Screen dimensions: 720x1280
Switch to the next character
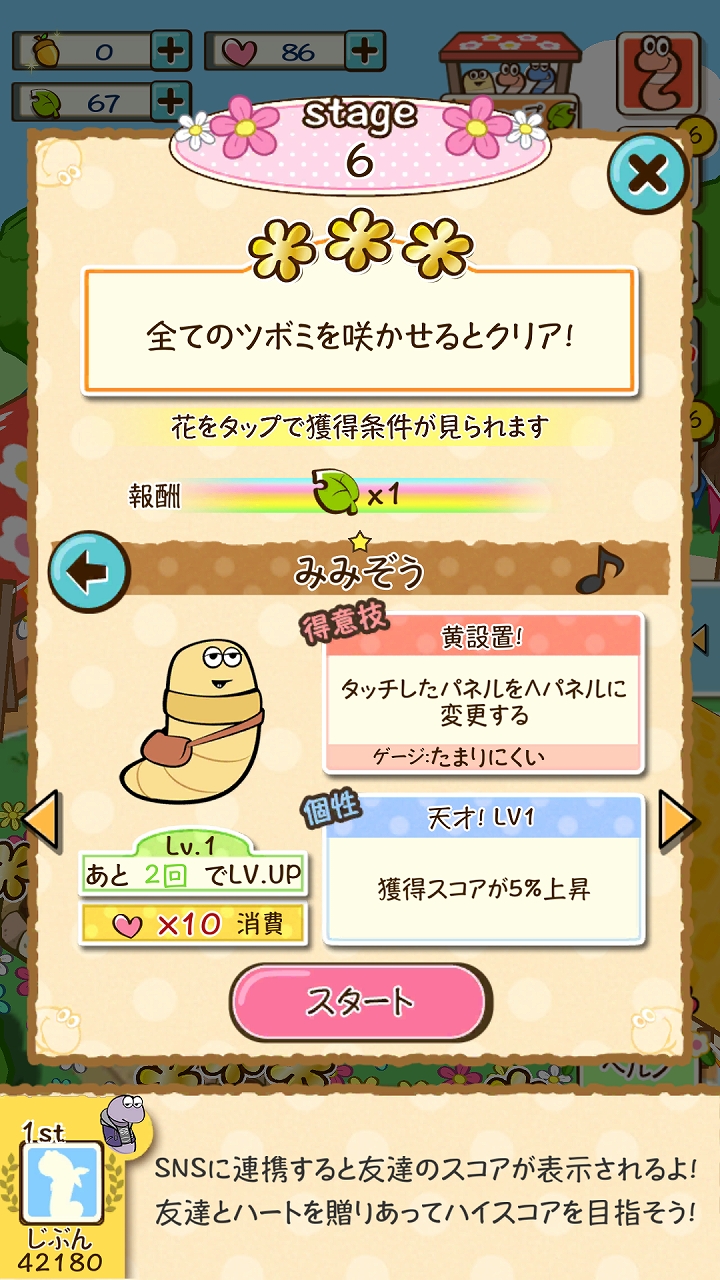(678, 822)
